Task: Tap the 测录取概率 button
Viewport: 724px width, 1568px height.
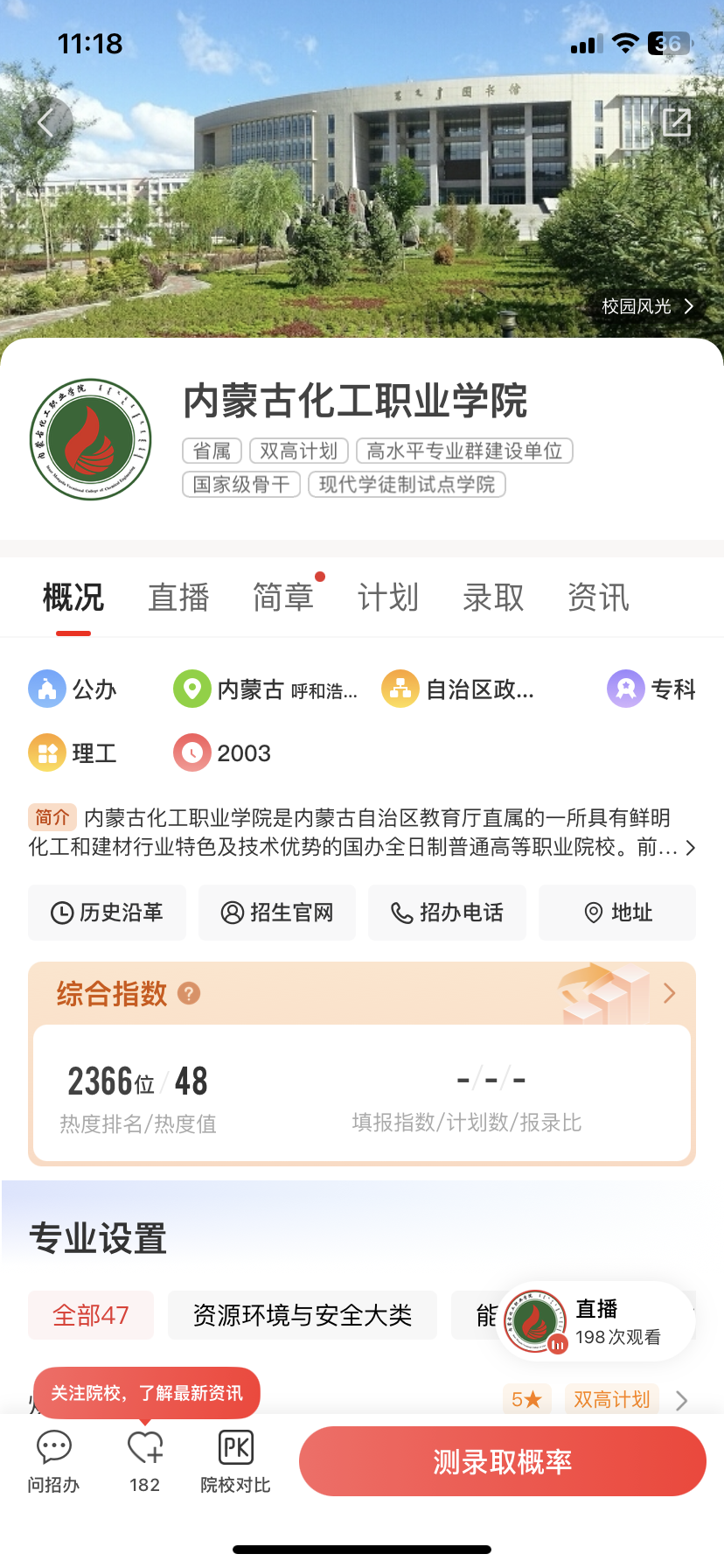Action: tap(502, 1461)
